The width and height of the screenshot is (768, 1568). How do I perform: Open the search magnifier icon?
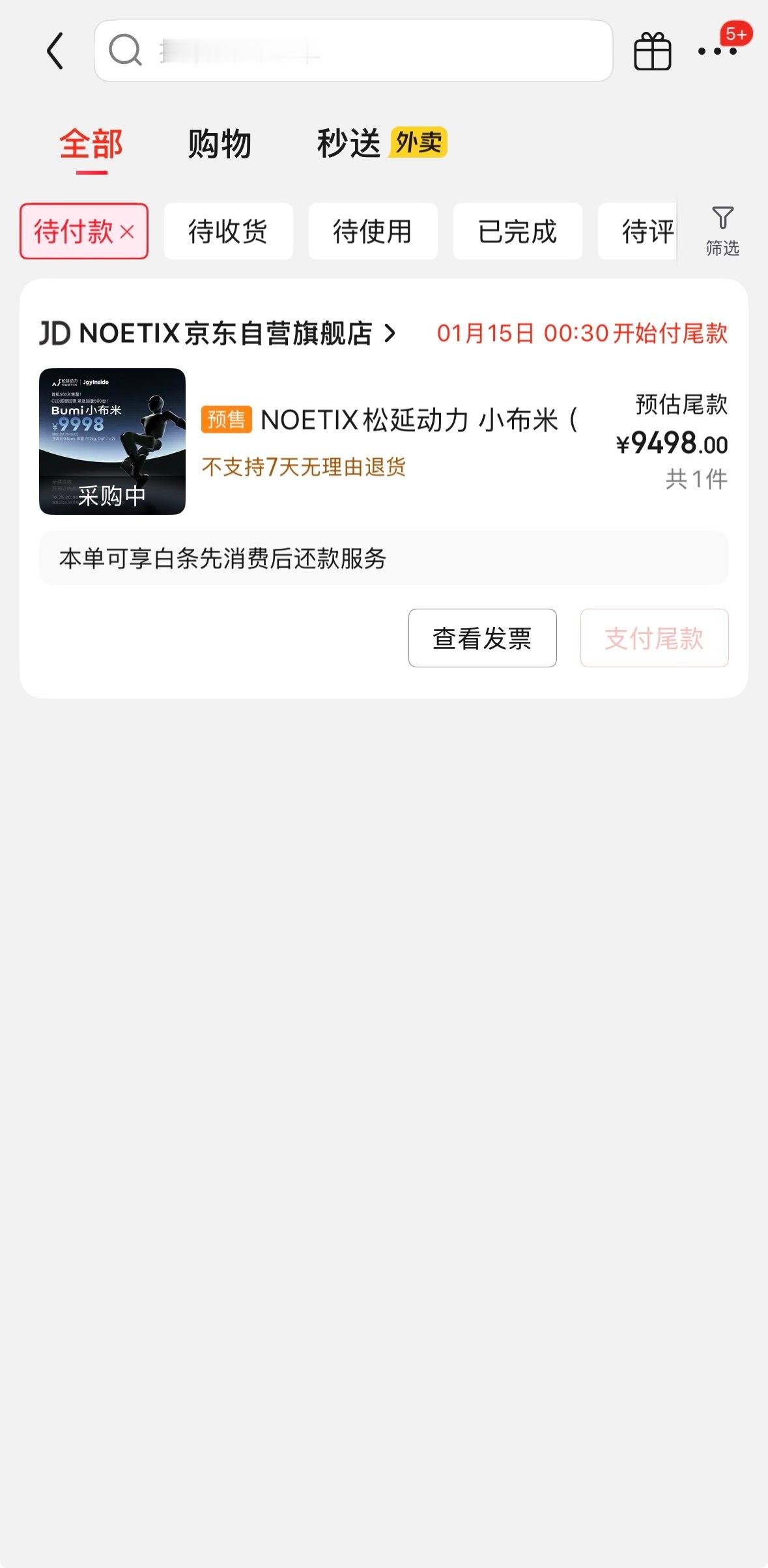click(126, 51)
